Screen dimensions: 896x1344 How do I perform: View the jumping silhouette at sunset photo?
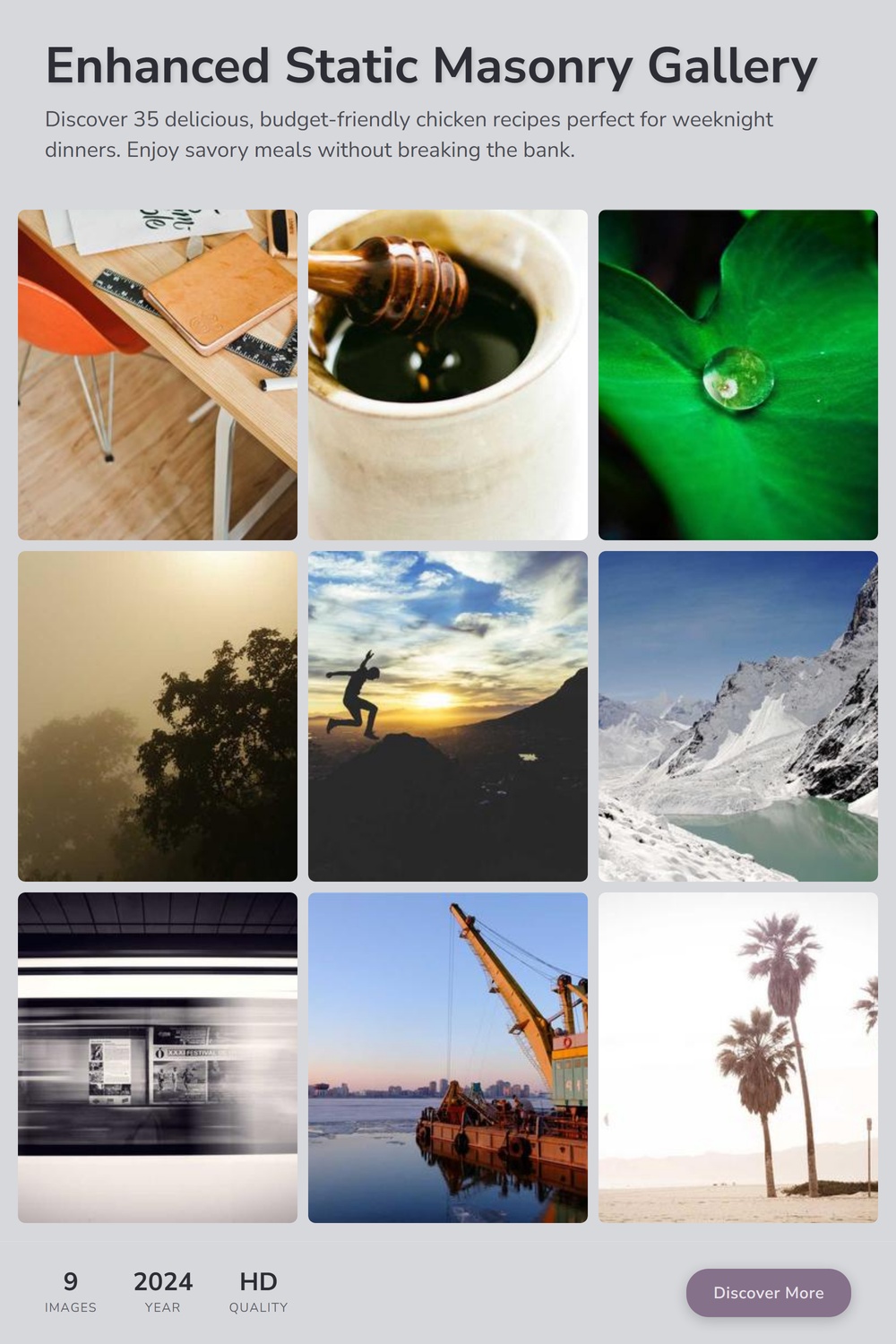(448, 716)
